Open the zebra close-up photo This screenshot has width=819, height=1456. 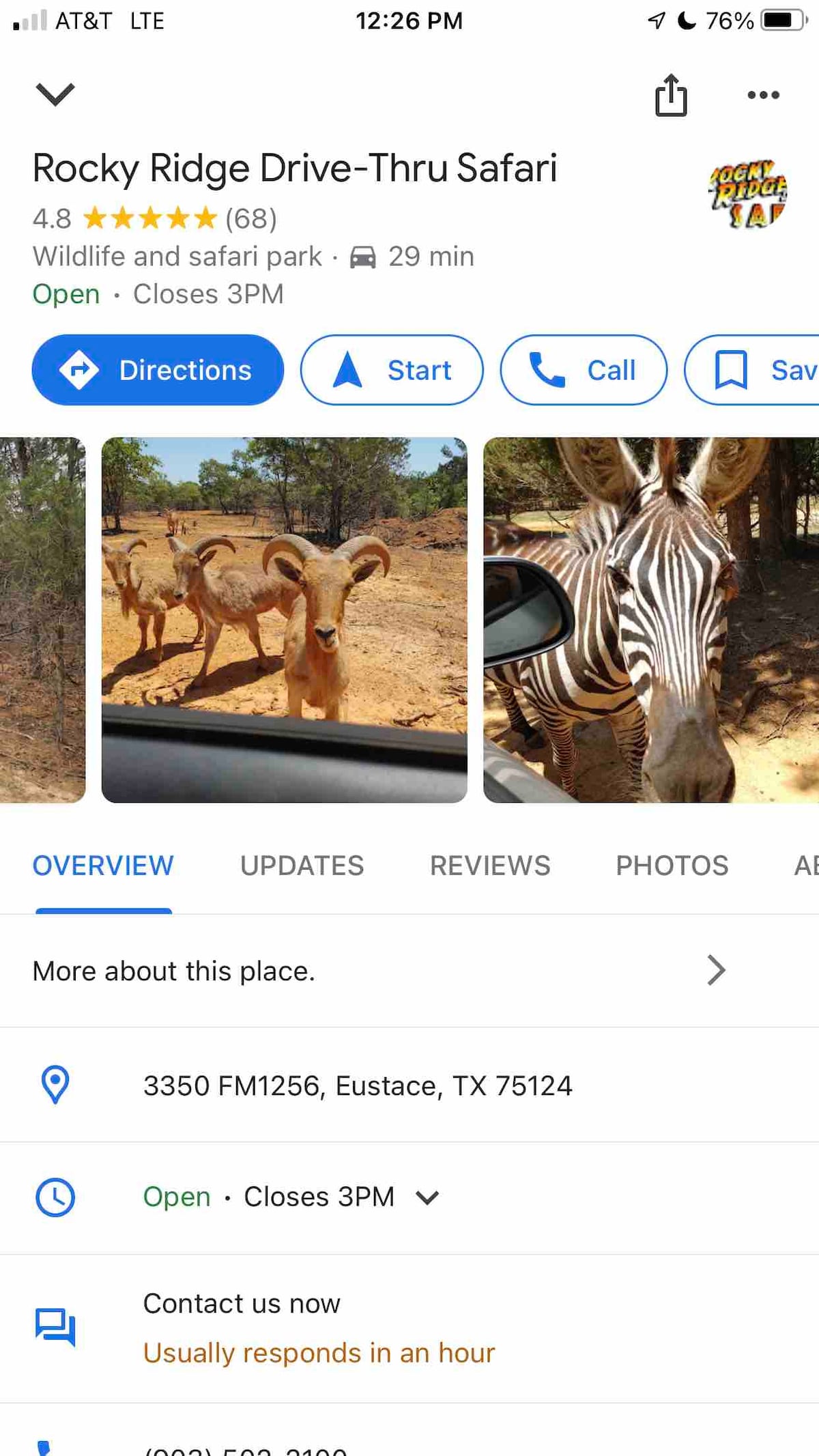[650, 620]
